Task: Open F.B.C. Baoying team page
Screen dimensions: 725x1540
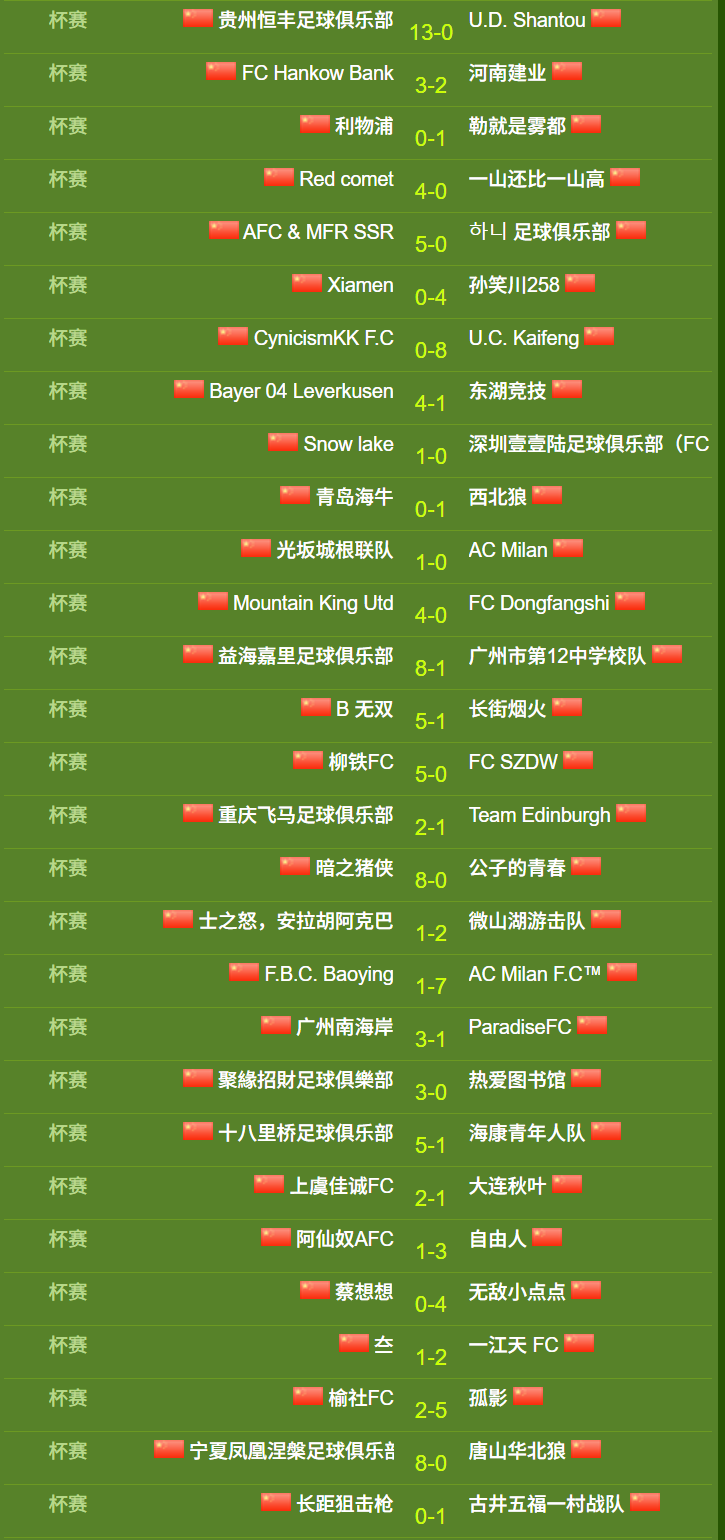Action: [329, 974]
